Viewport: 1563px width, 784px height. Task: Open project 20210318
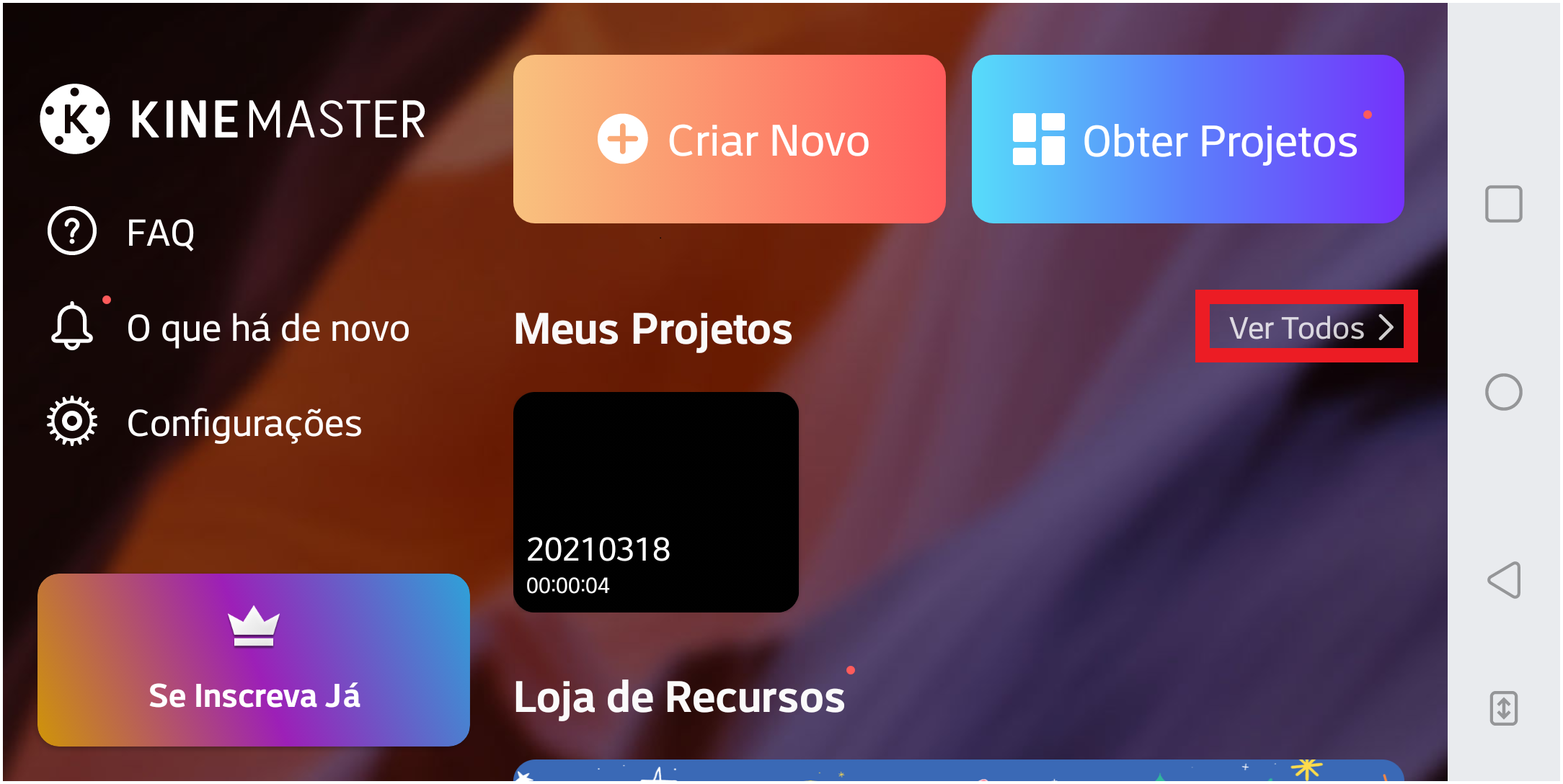[x=655, y=502]
